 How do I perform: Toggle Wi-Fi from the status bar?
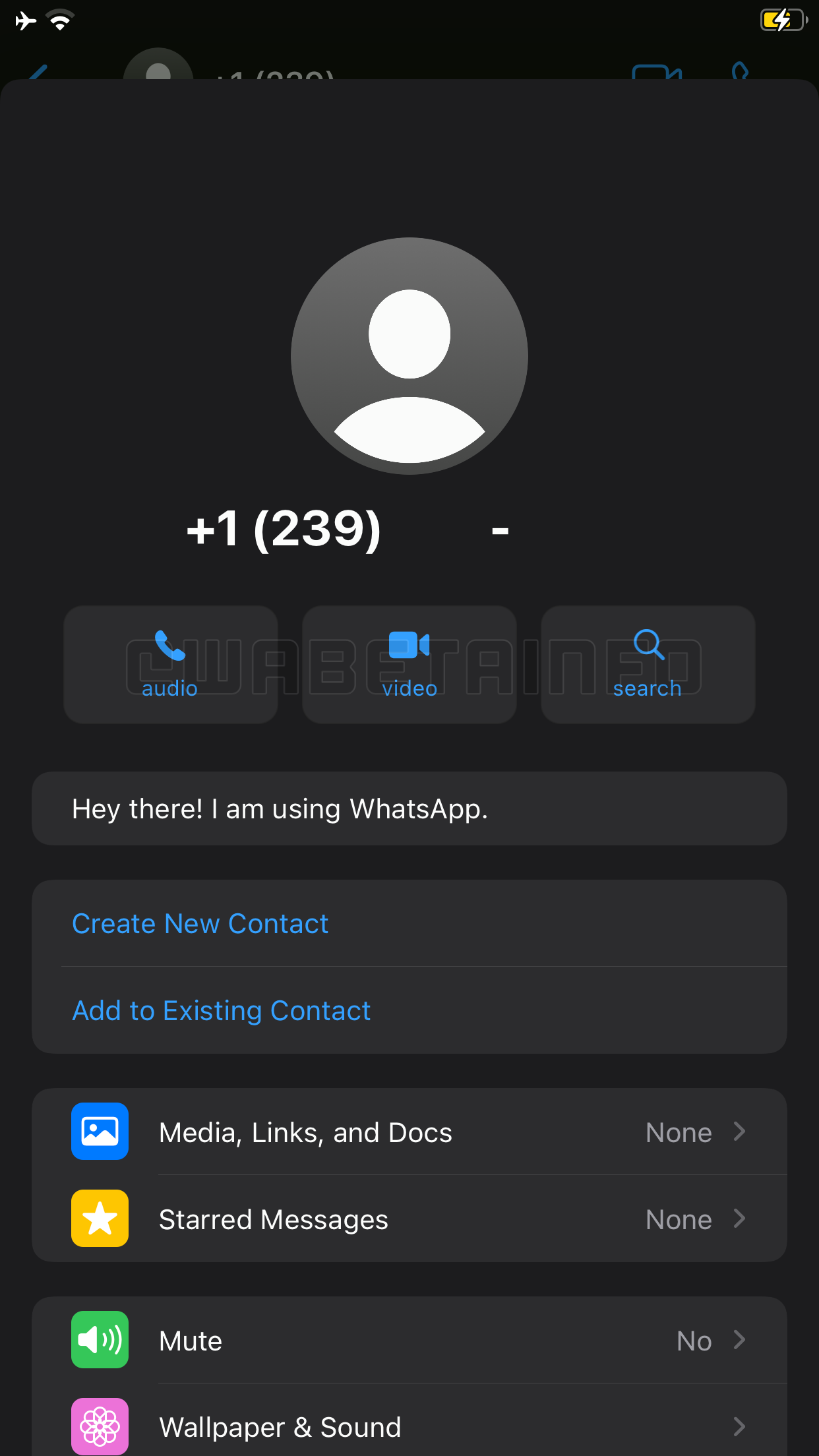tap(59, 20)
